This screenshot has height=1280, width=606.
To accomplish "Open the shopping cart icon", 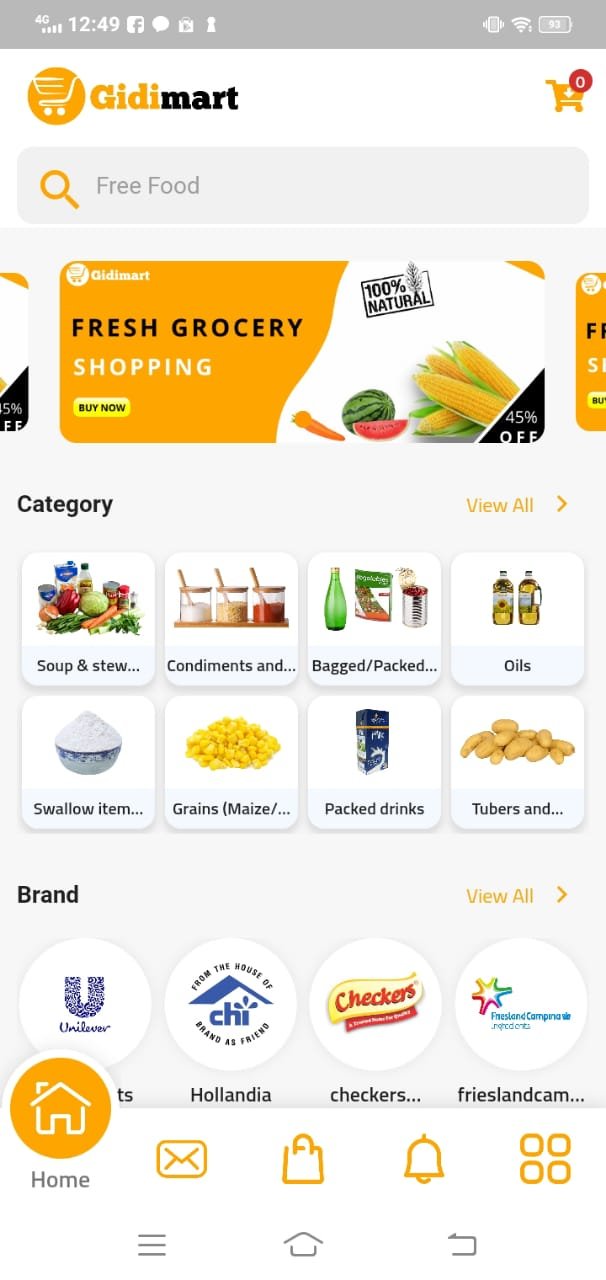I will (566, 93).
